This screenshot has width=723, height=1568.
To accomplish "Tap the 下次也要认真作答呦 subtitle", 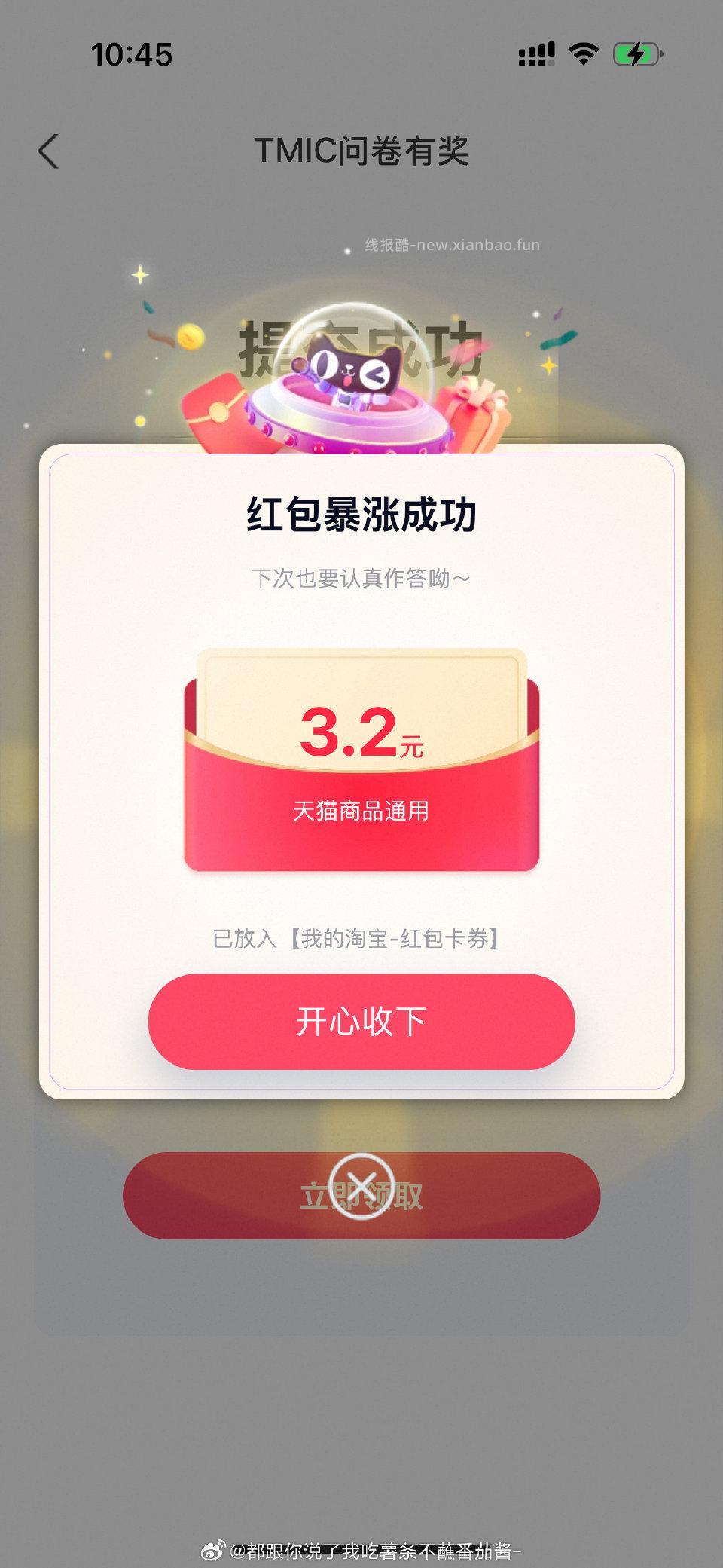I will pos(361,576).
